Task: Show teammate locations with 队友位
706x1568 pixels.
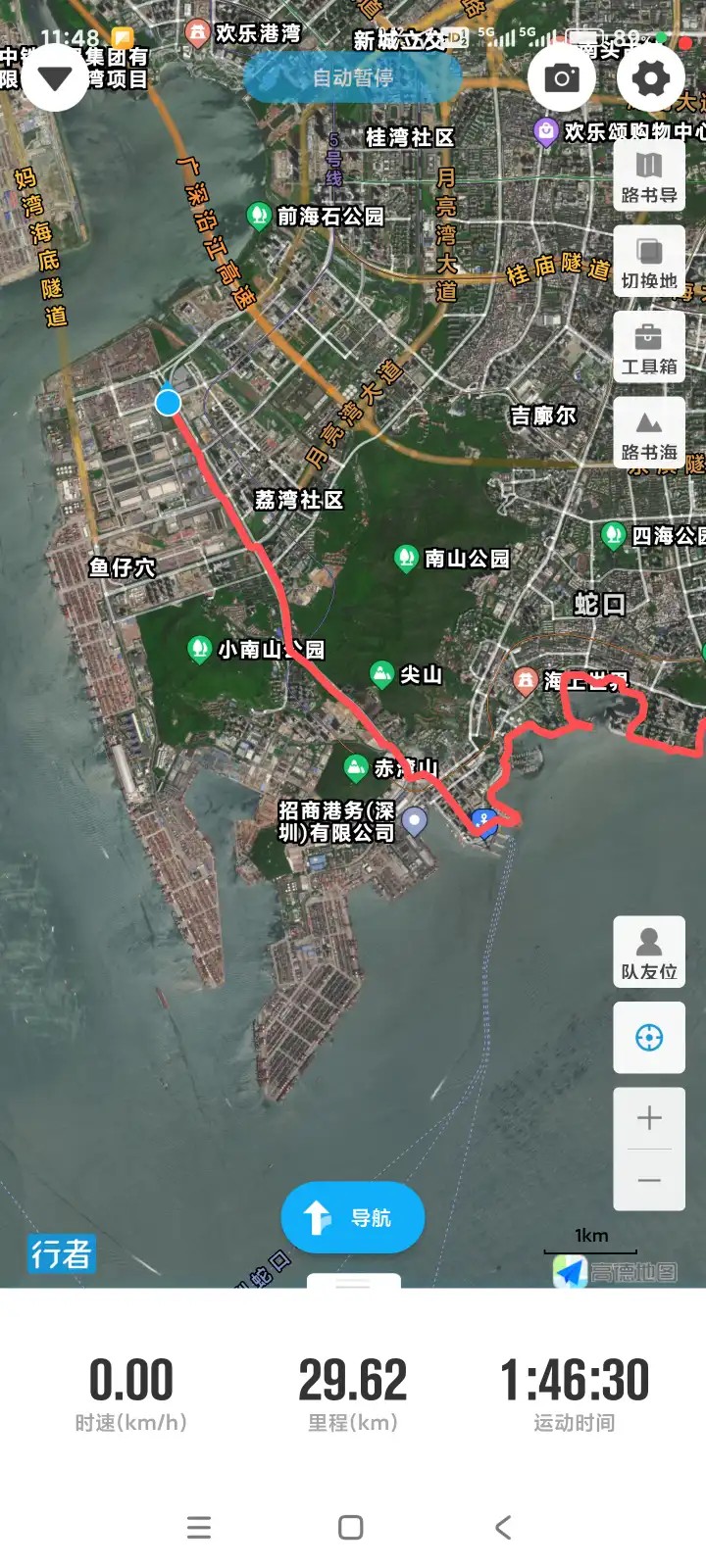Action: tap(649, 952)
